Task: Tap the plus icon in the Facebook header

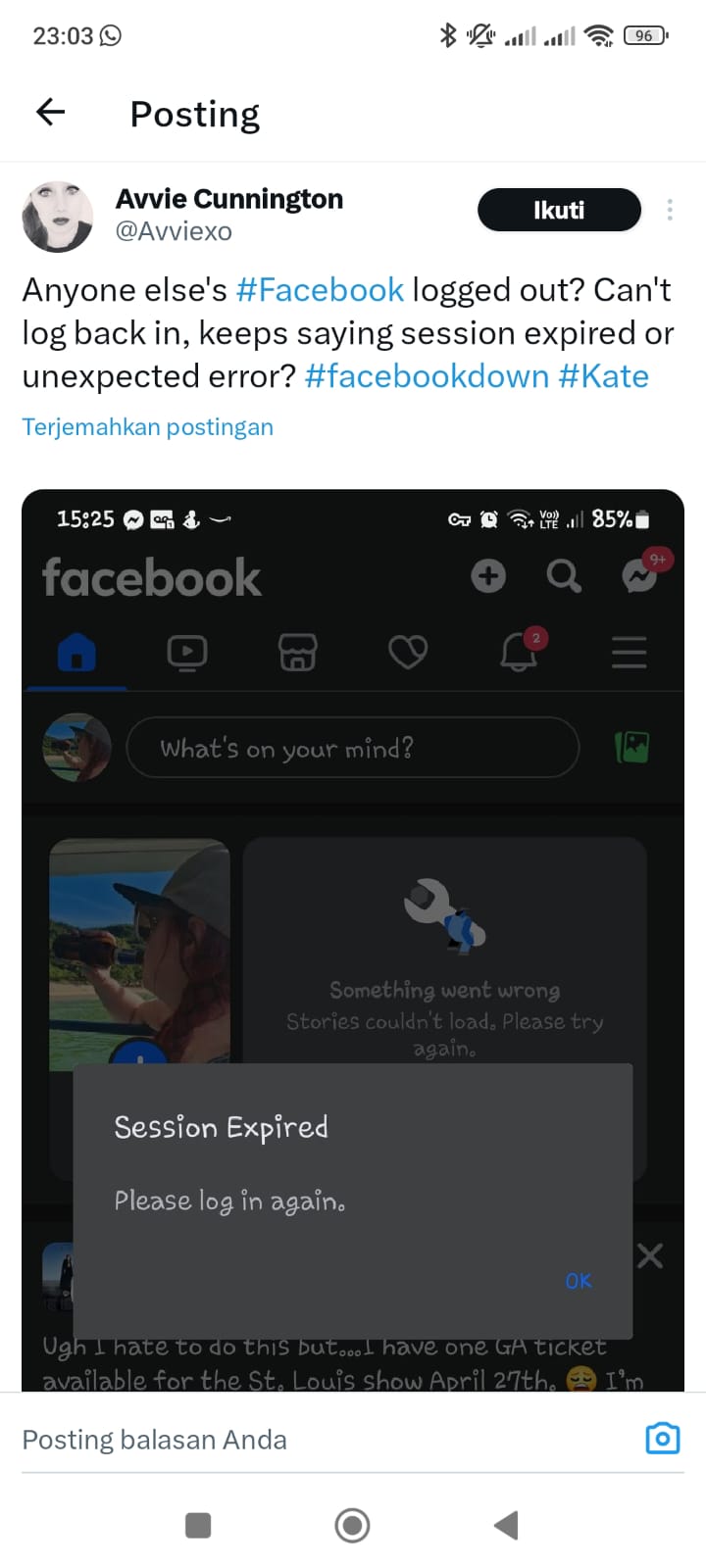Action: [487, 577]
